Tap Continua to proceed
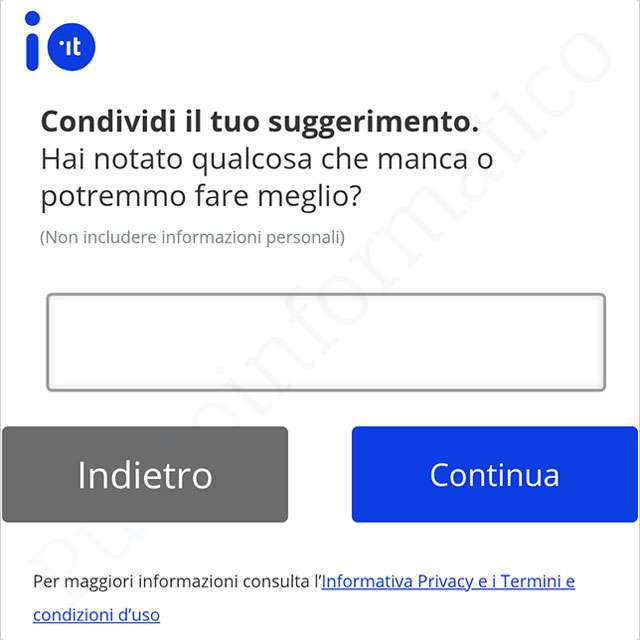Screen dimensions: 640x640 coord(494,475)
